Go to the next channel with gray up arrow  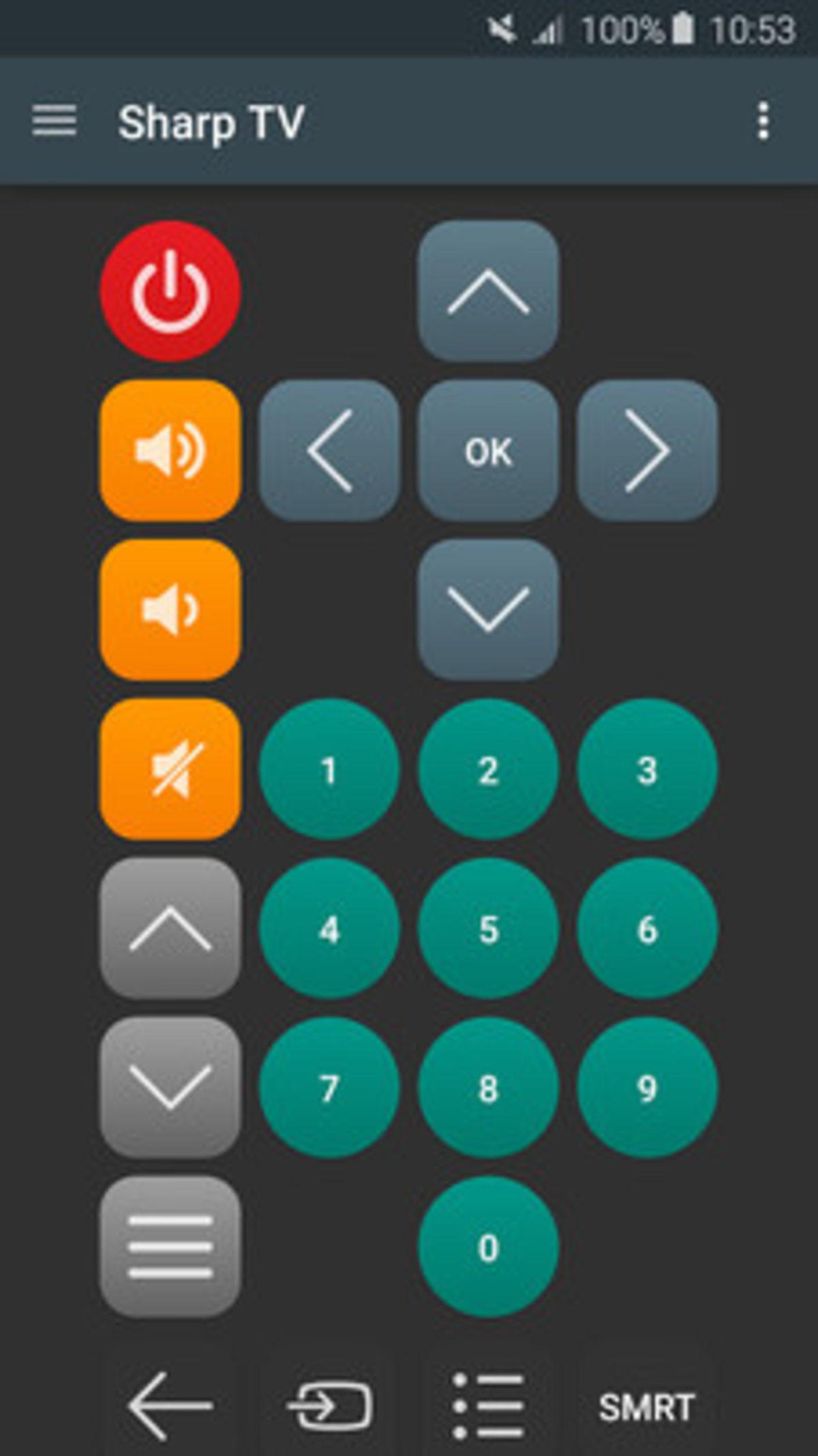(x=170, y=928)
